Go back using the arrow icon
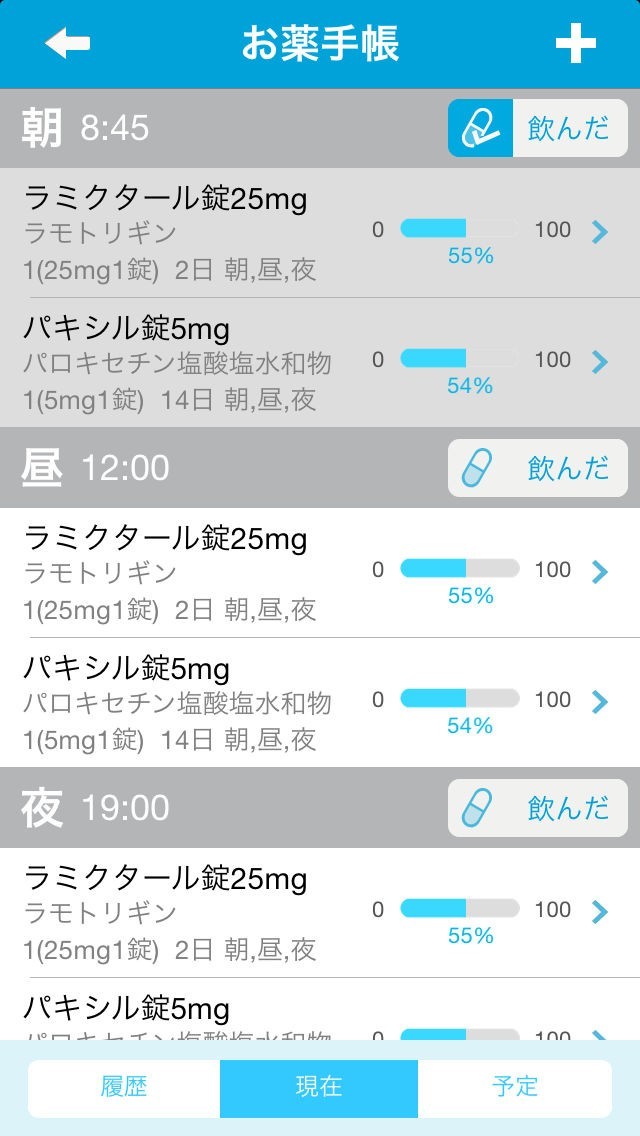This screenshot has width=640, height=1136. point(67,43)
